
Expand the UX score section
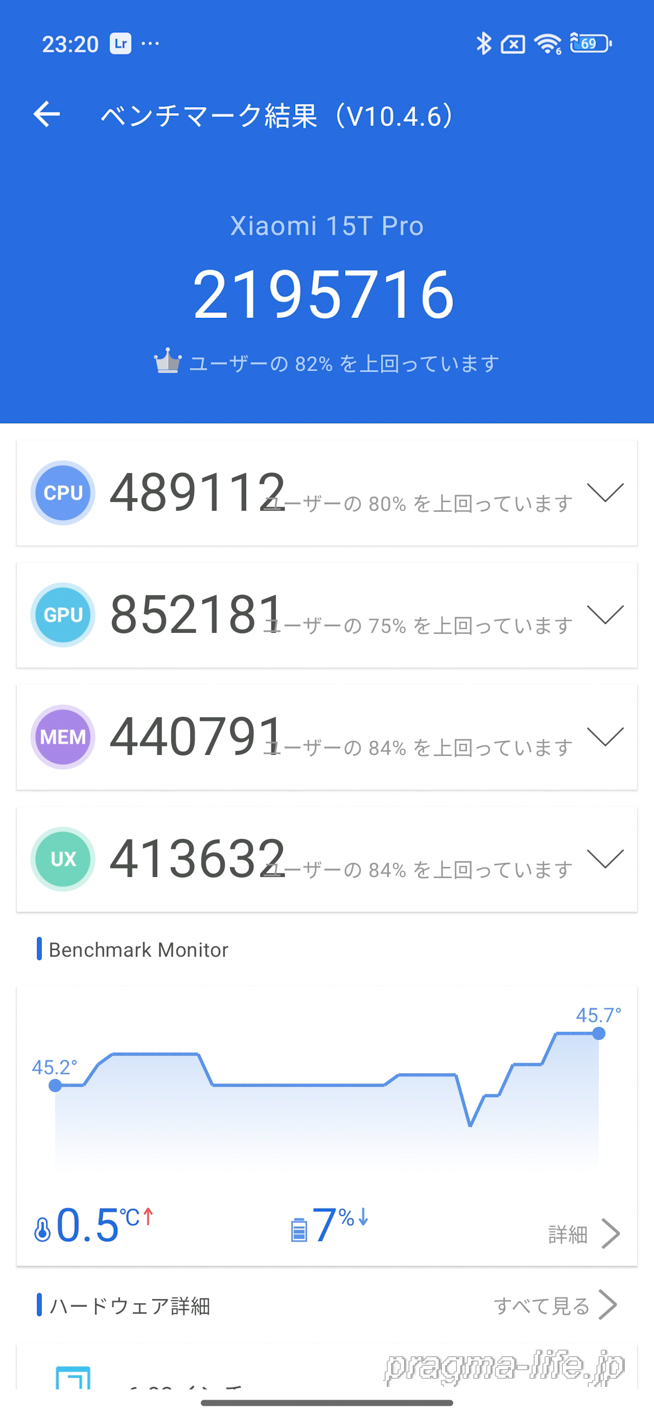pos(605,859)
